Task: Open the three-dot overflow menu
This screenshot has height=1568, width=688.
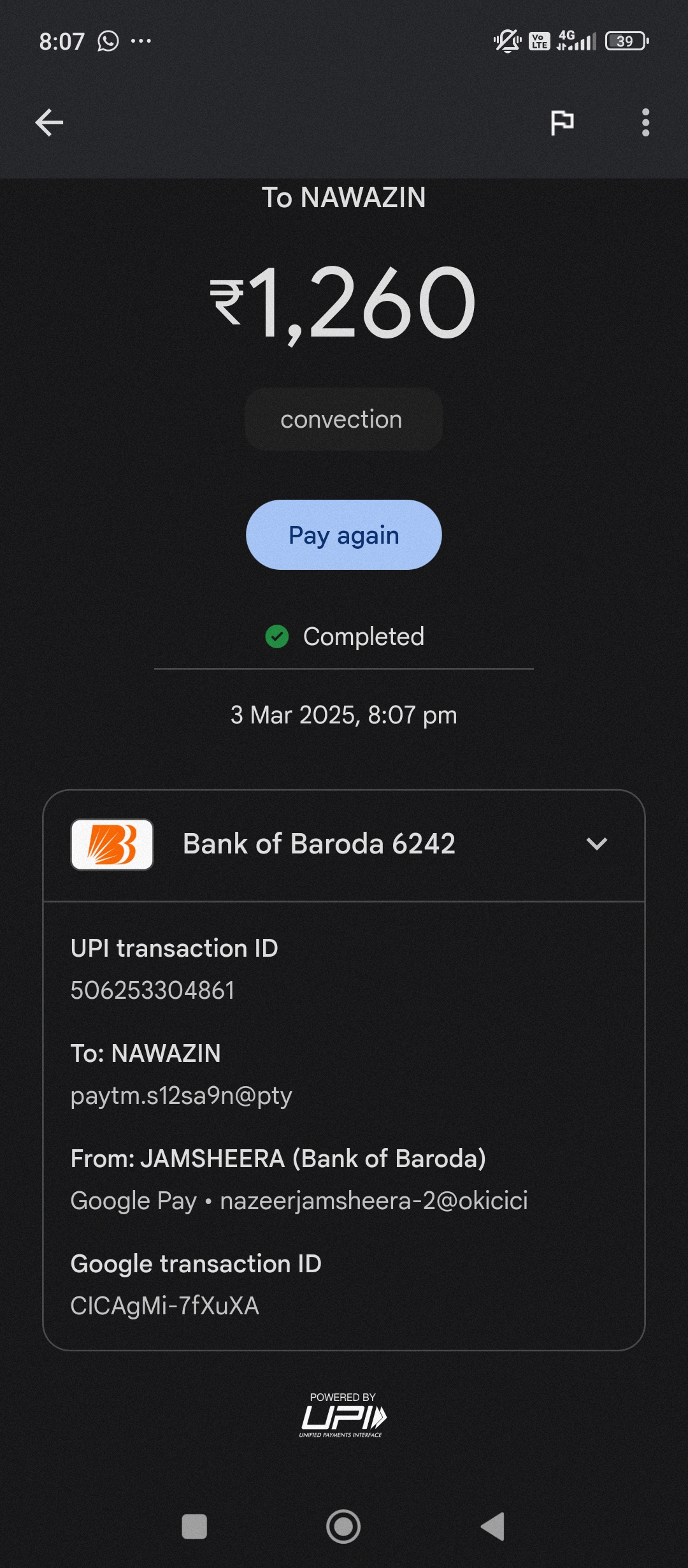Action: [x=645, y=122]
